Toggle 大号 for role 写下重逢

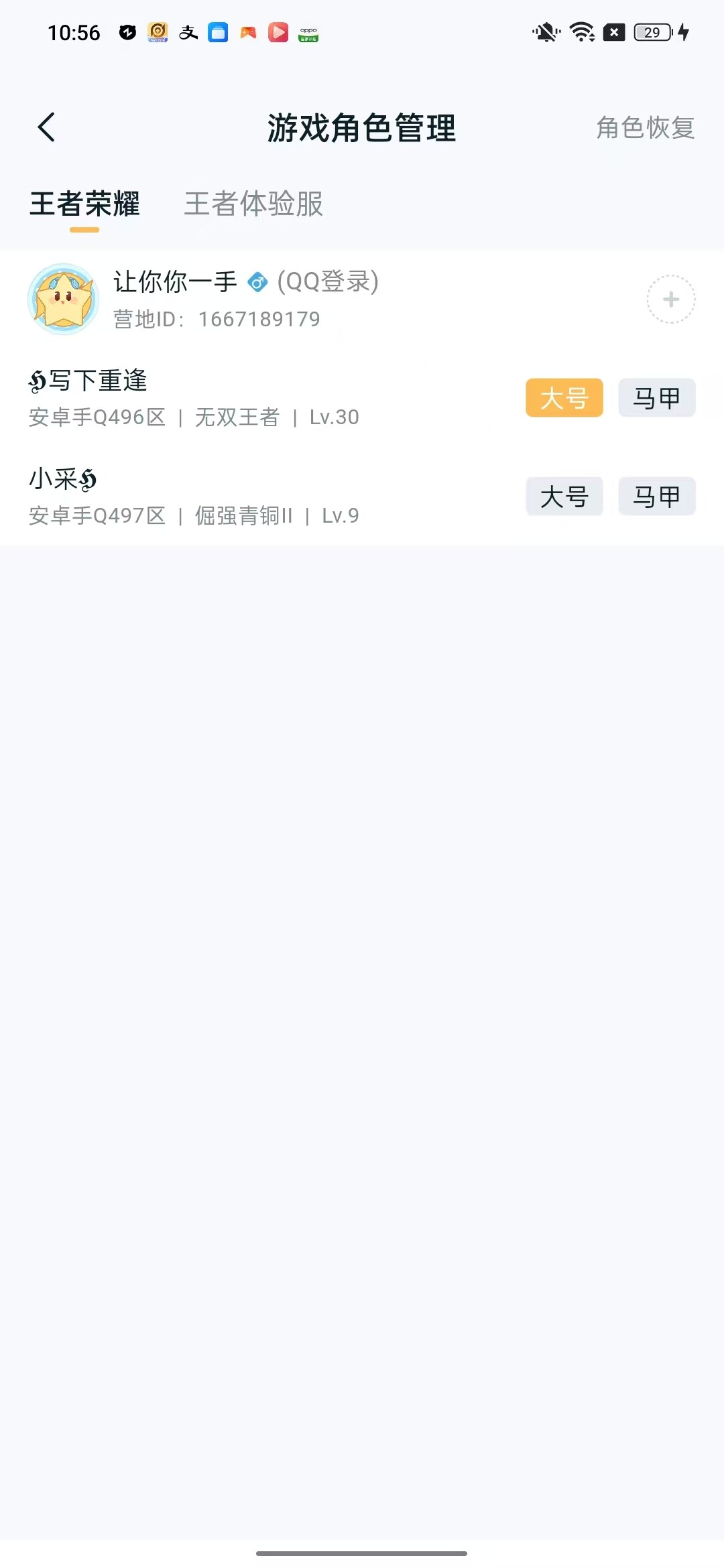[564, 398]
